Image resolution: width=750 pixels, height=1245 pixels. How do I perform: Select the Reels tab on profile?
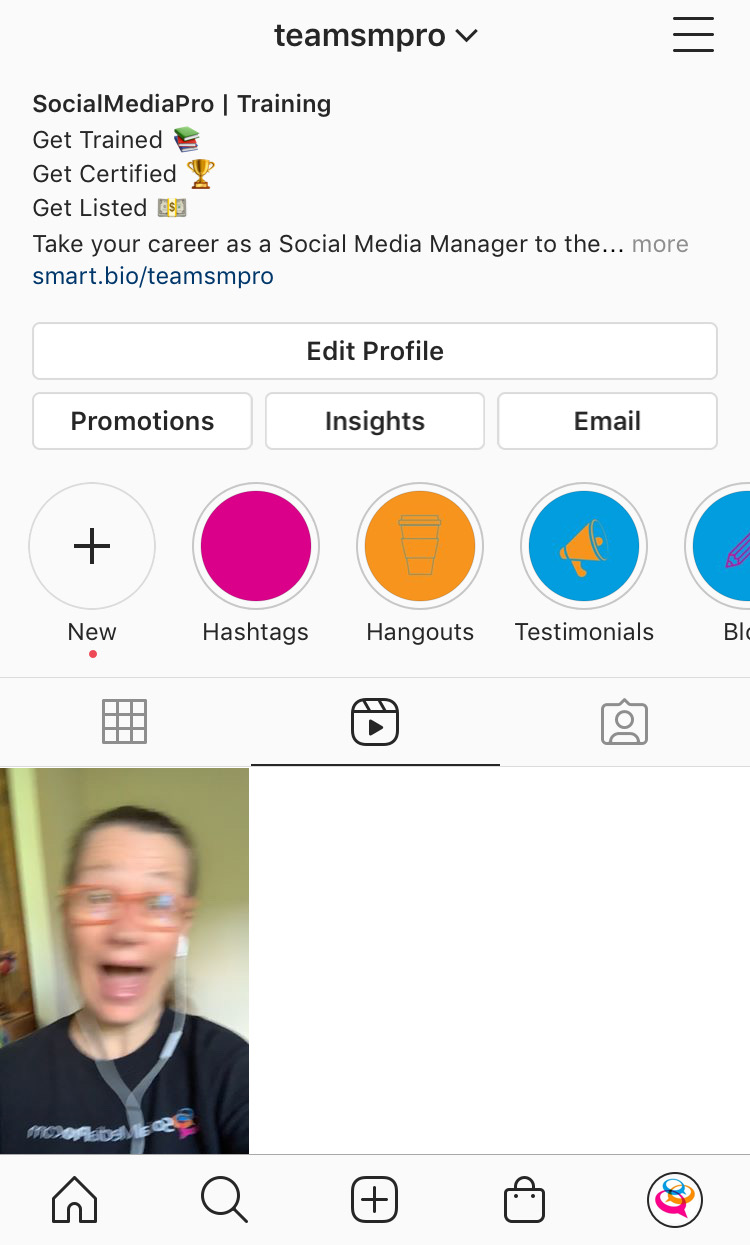click(375, 721)
